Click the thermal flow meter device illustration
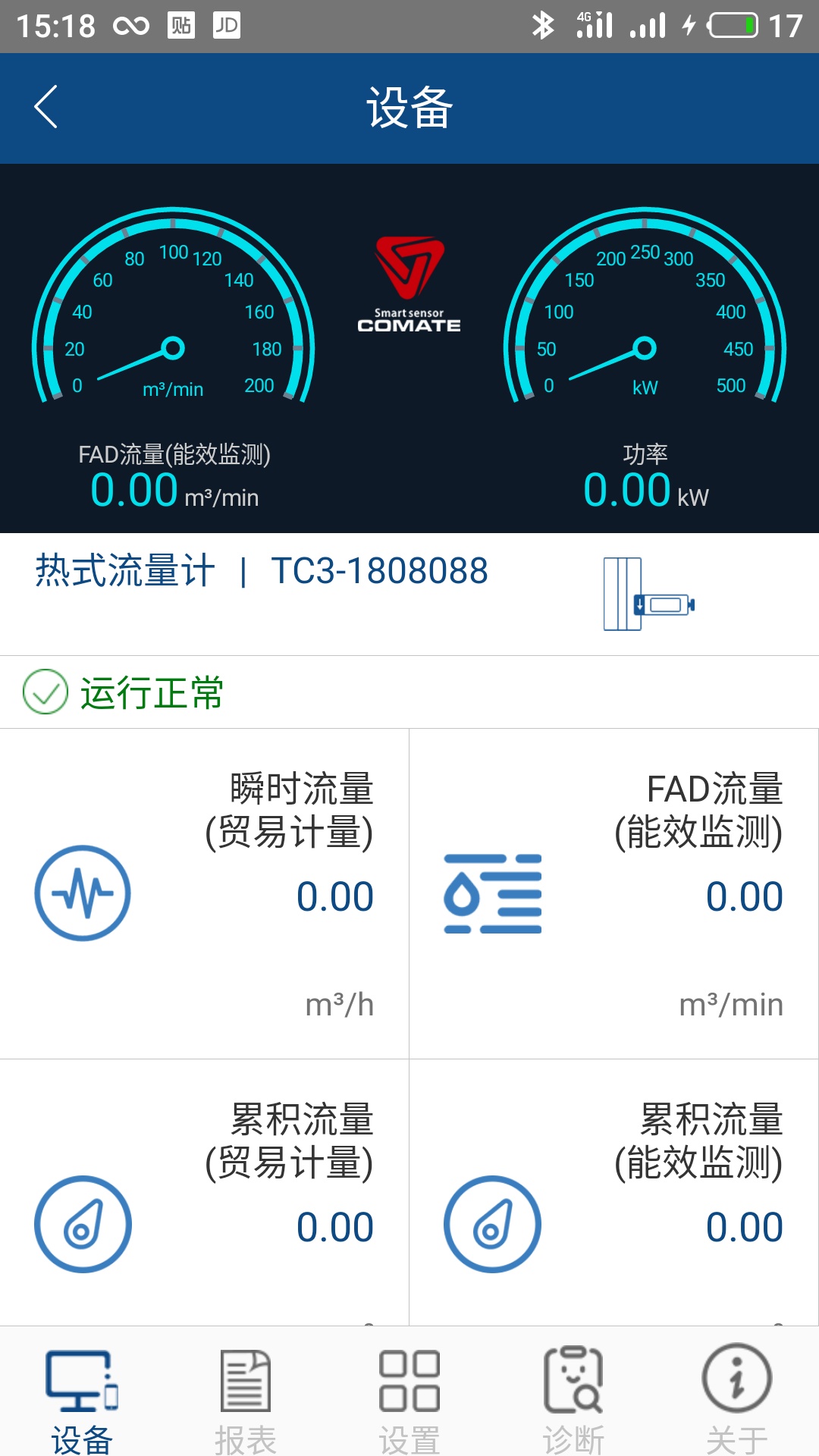The height and width of the screenshot is (1456, 819). coord(648,597)
